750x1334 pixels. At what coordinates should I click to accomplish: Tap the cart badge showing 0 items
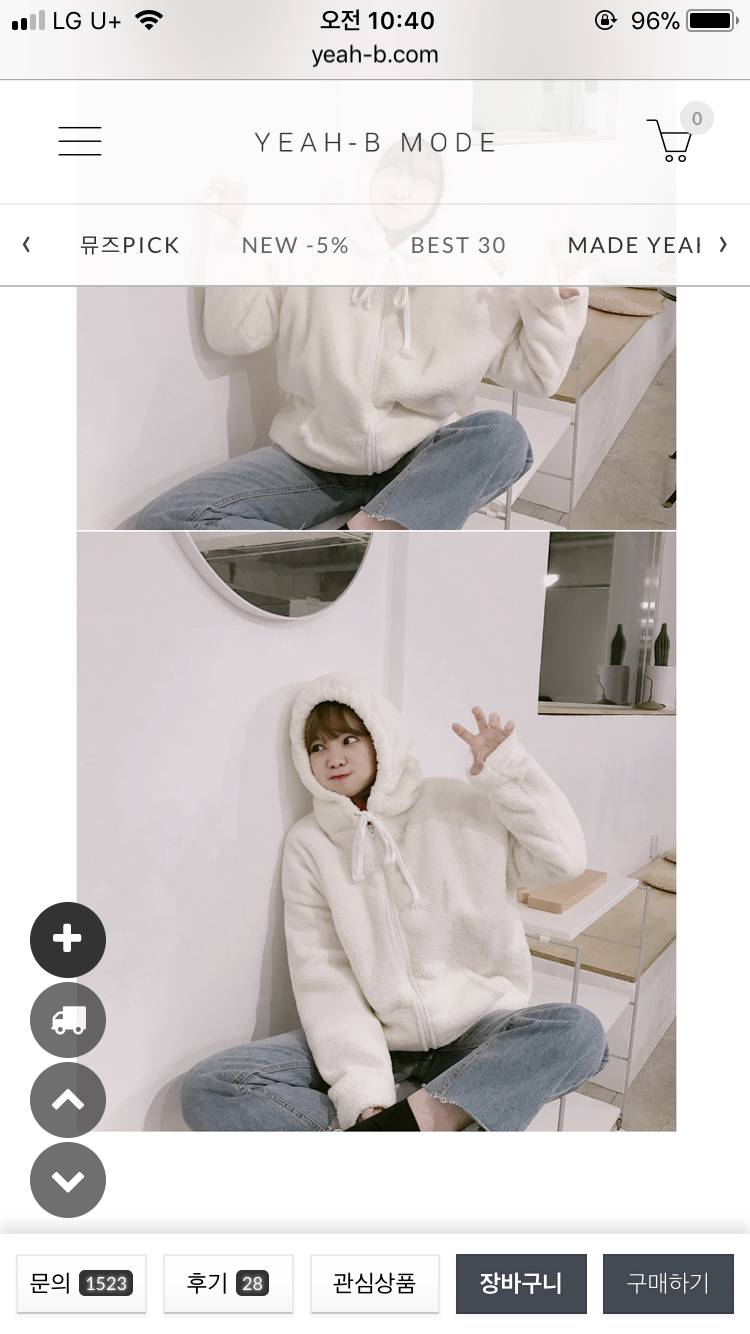click(x=697, y=118)
